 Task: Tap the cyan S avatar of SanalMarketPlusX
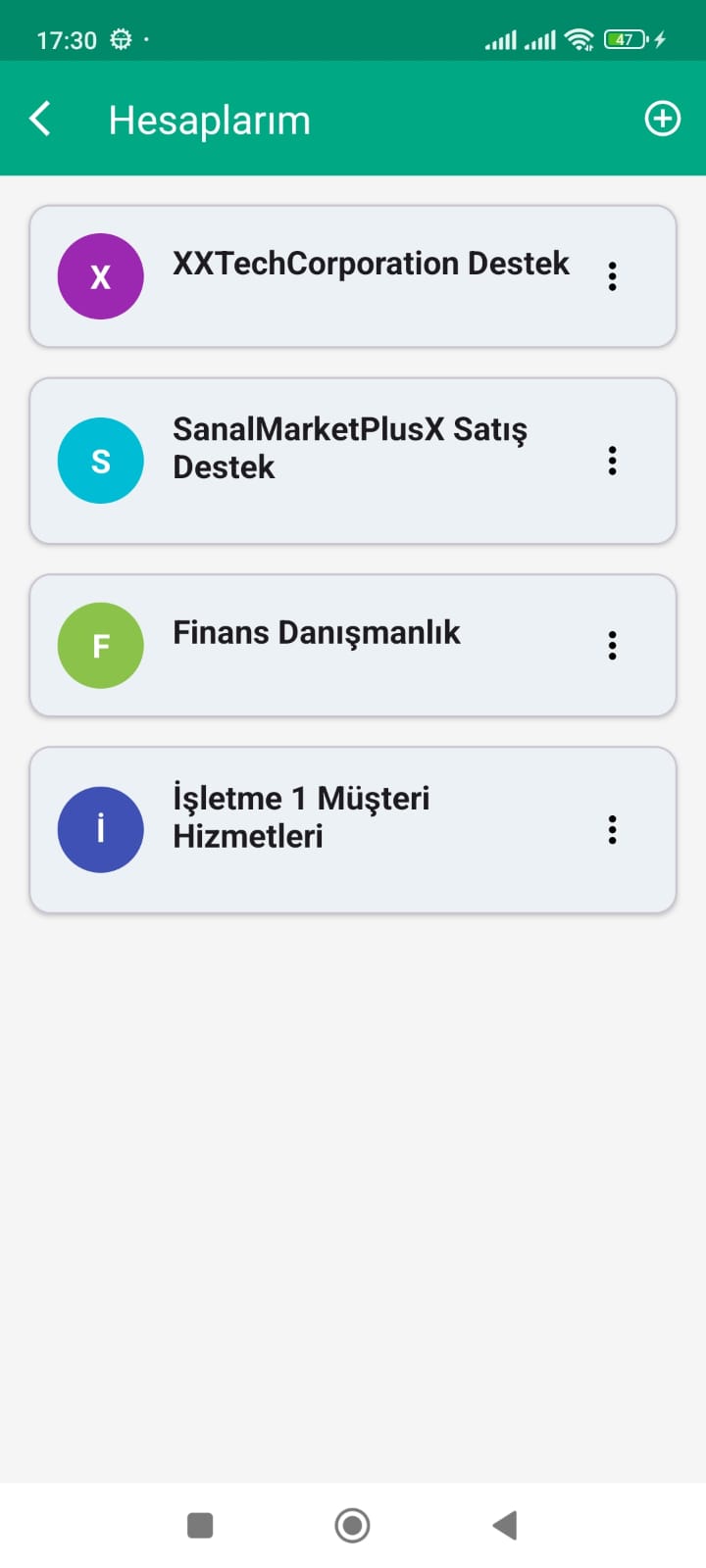tap(100, 461)
